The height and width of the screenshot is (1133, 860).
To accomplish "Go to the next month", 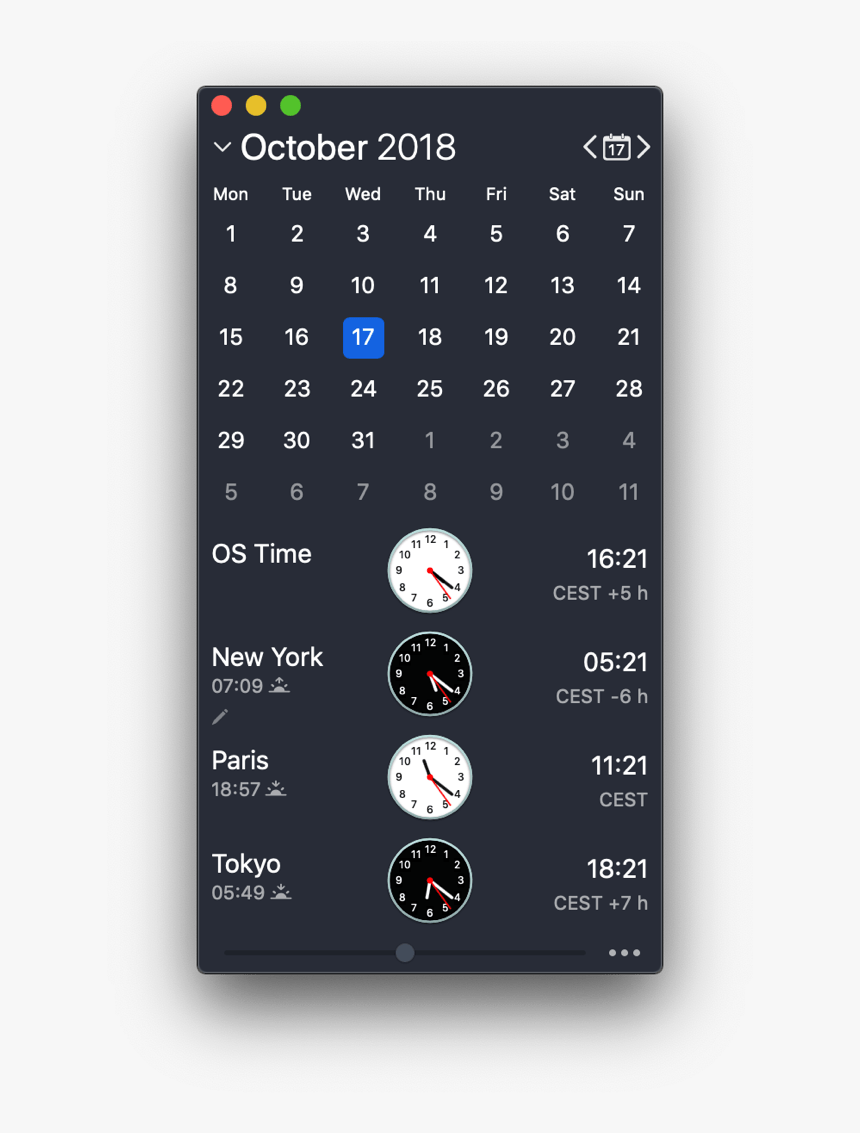I will [x=644, y=147].
